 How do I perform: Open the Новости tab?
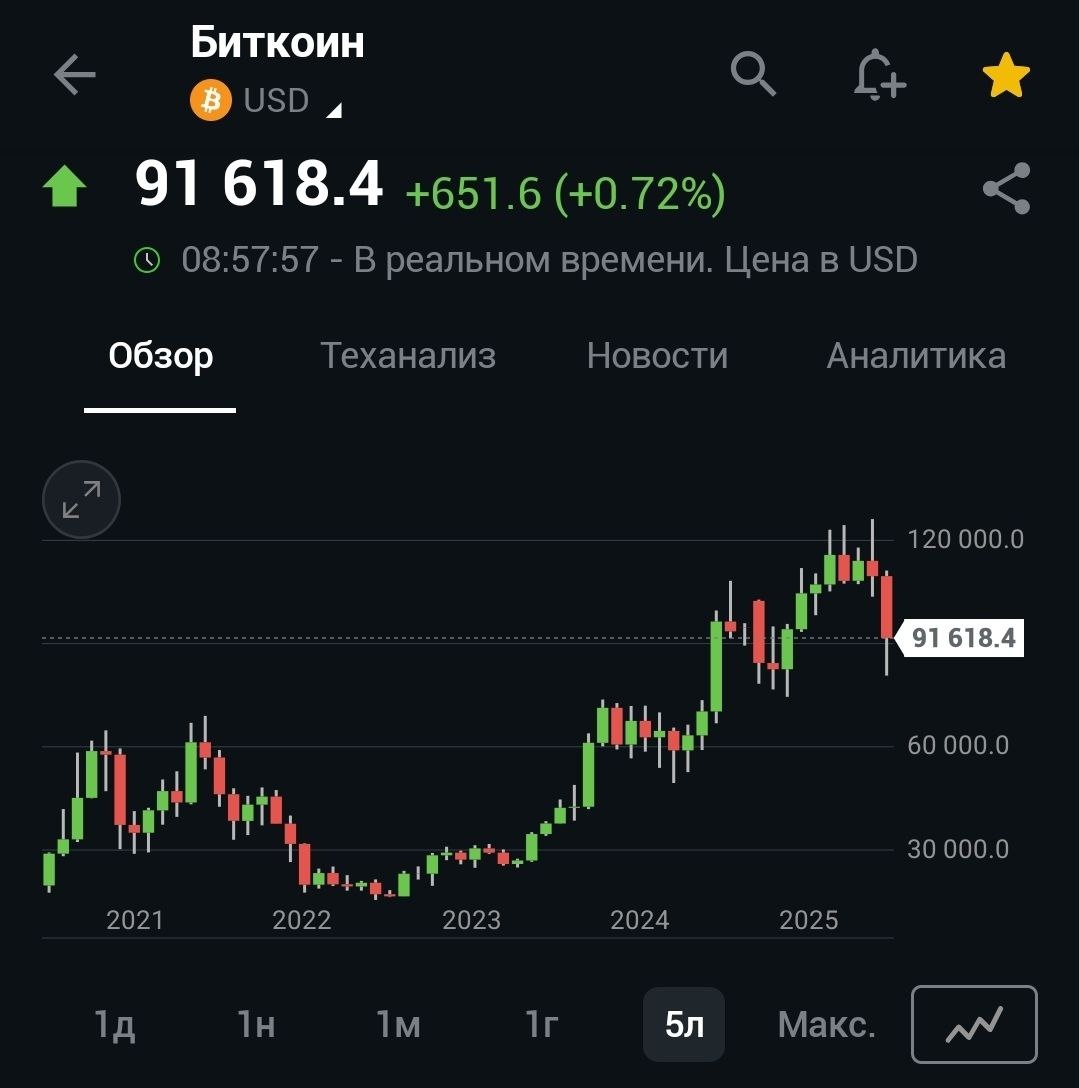tap(658, 355)
